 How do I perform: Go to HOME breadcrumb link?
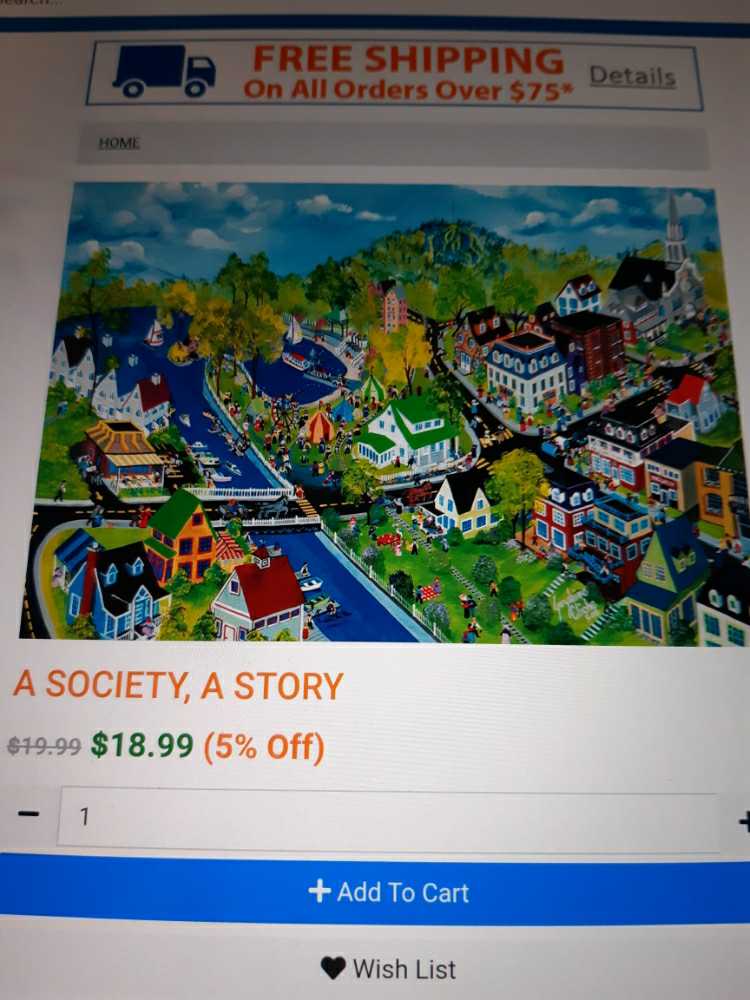119,144
